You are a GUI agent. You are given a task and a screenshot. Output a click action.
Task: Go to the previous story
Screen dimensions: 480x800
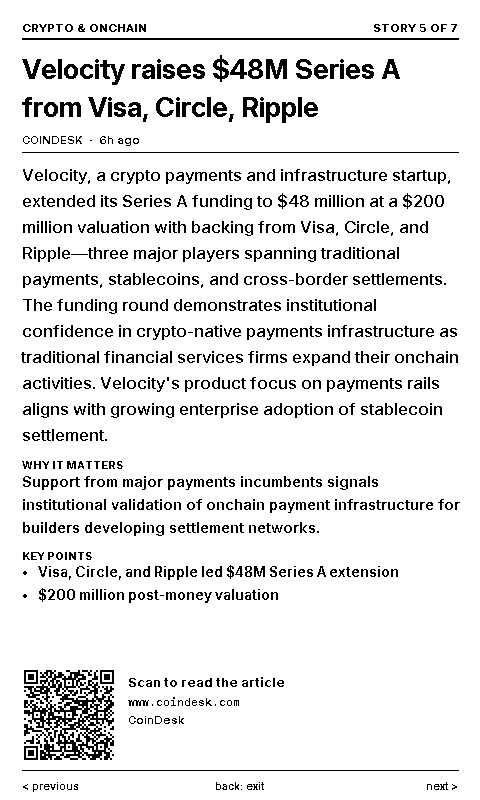pos(50,786)
